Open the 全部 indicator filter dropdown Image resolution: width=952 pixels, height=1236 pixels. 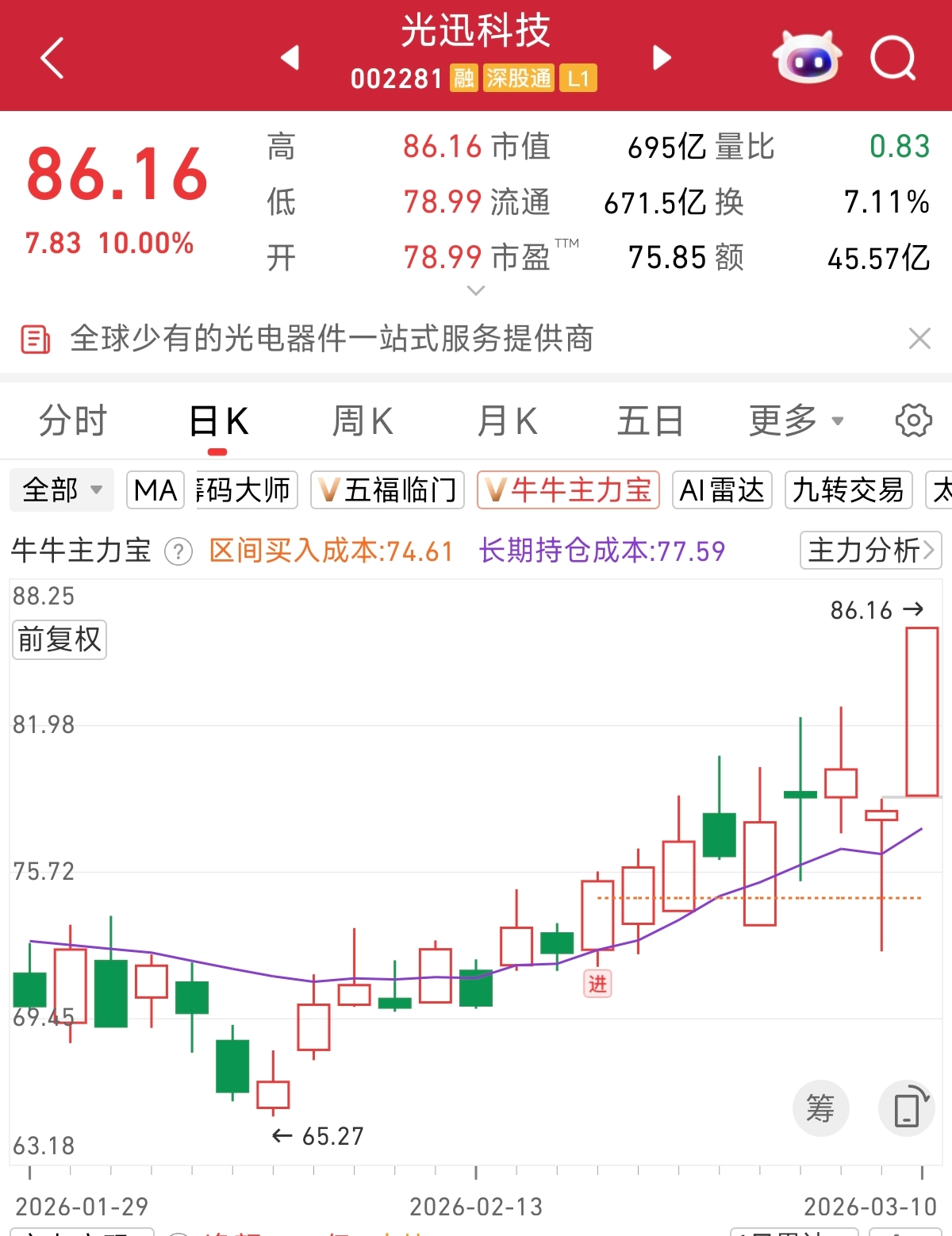[x=62, y=490]
